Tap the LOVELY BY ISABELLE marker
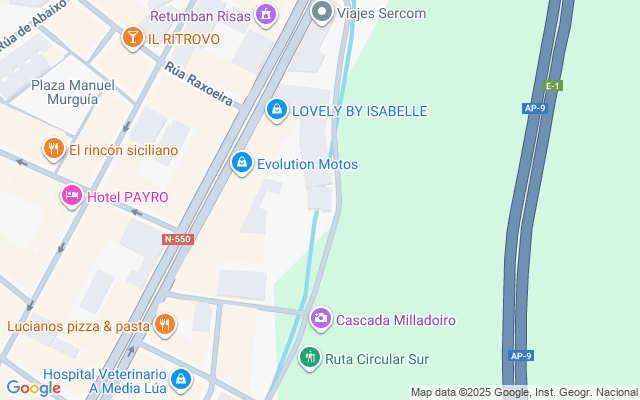This screenshot has width=640, height=400. click(x=276, y=110)
